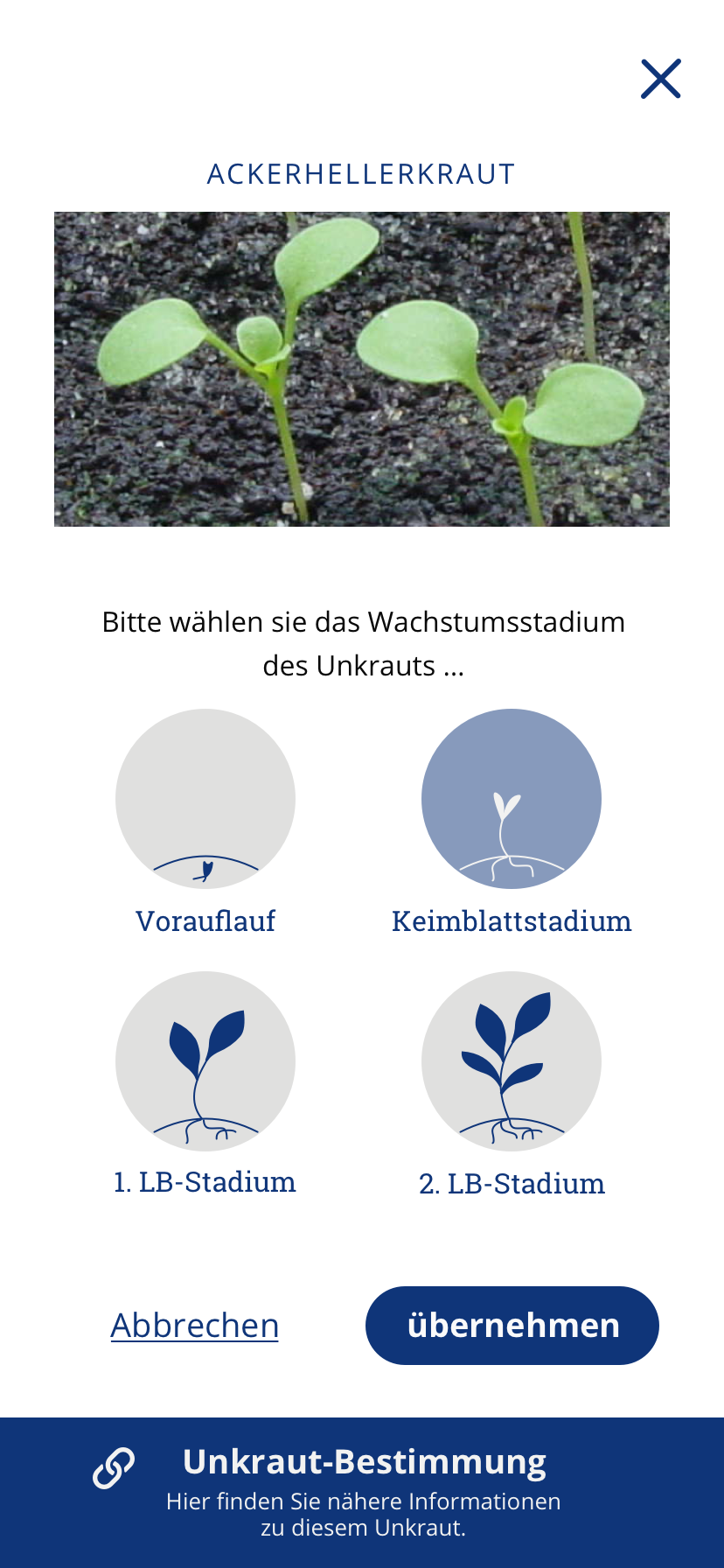
Task: Tap the Abbrechen link
Action: pyautogui.click(x=195, y=1325)
